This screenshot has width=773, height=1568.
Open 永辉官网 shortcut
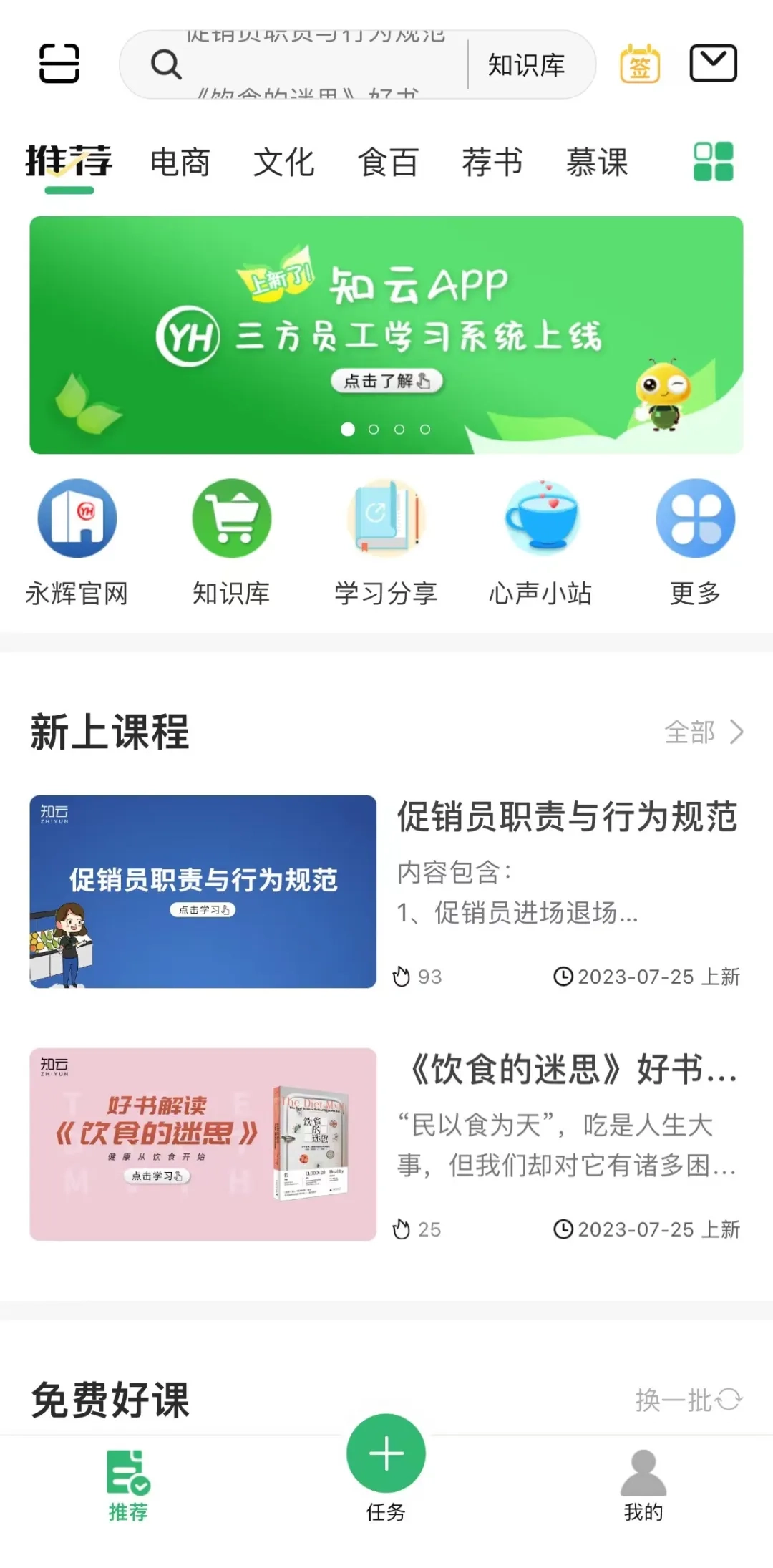click(77, 542)
